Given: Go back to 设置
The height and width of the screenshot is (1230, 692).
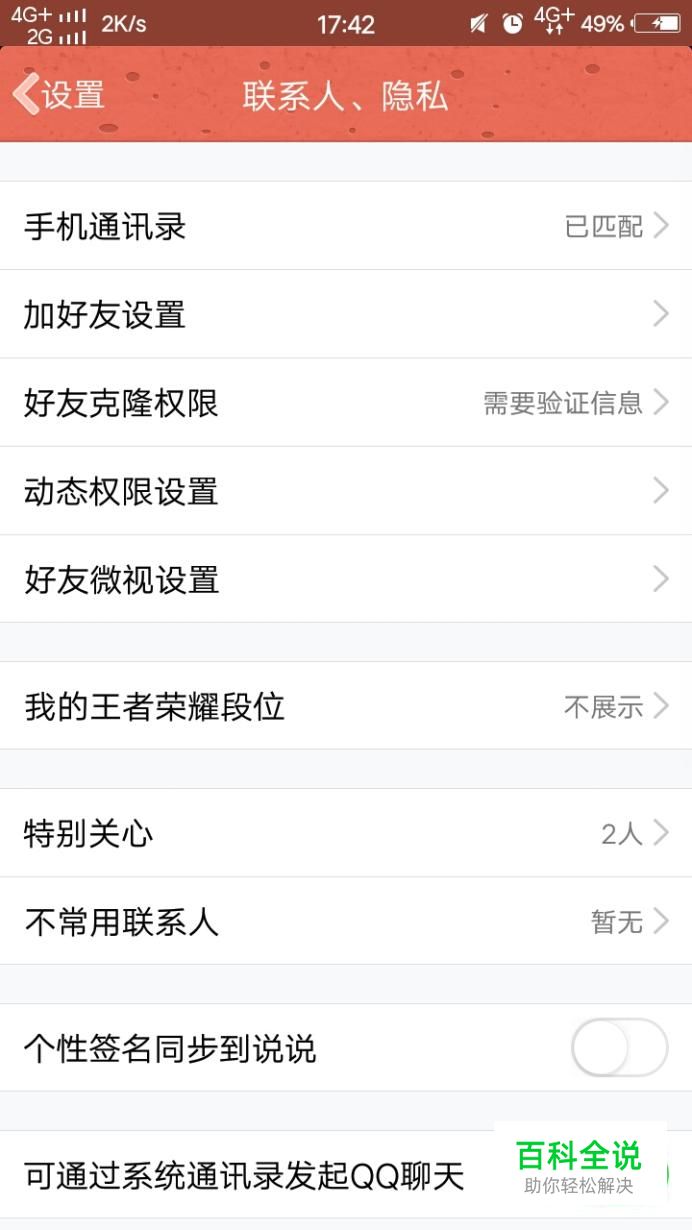Looking at the screenshot, I should point(58,95).
